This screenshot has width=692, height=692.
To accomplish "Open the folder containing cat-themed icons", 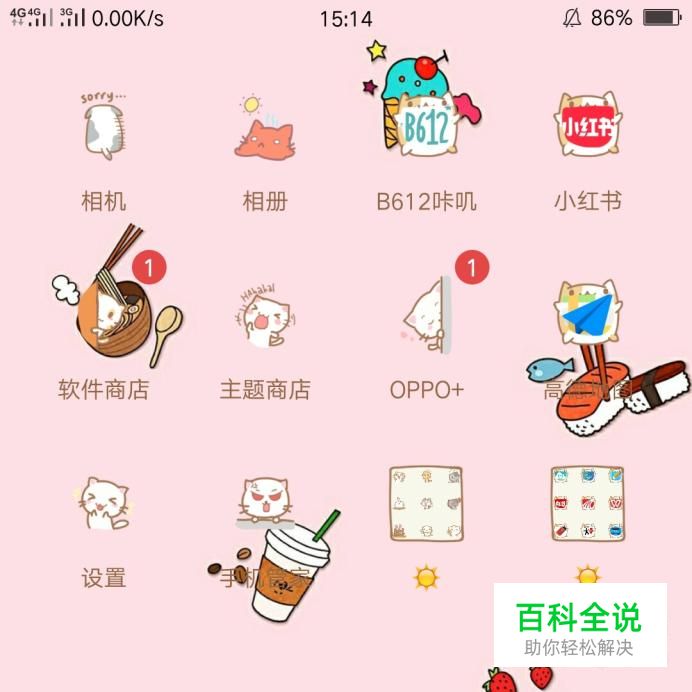I will (427, 503).
